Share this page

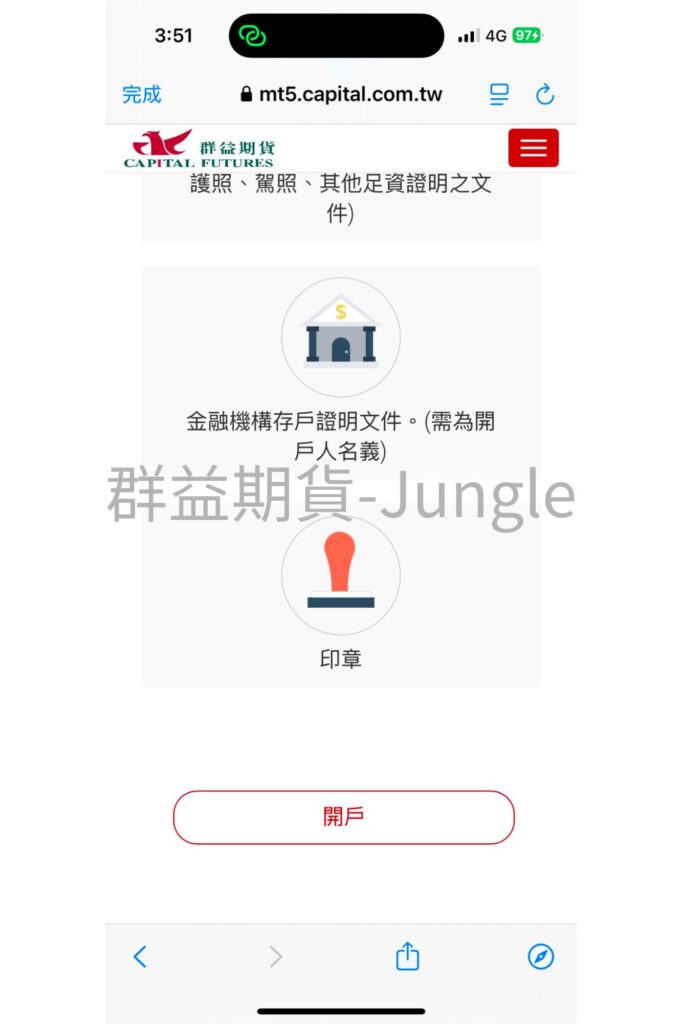tap(407, 957)
